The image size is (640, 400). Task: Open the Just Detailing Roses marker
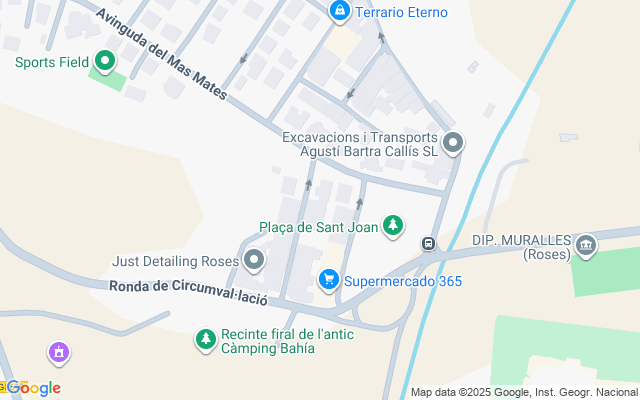click(254, 262)
